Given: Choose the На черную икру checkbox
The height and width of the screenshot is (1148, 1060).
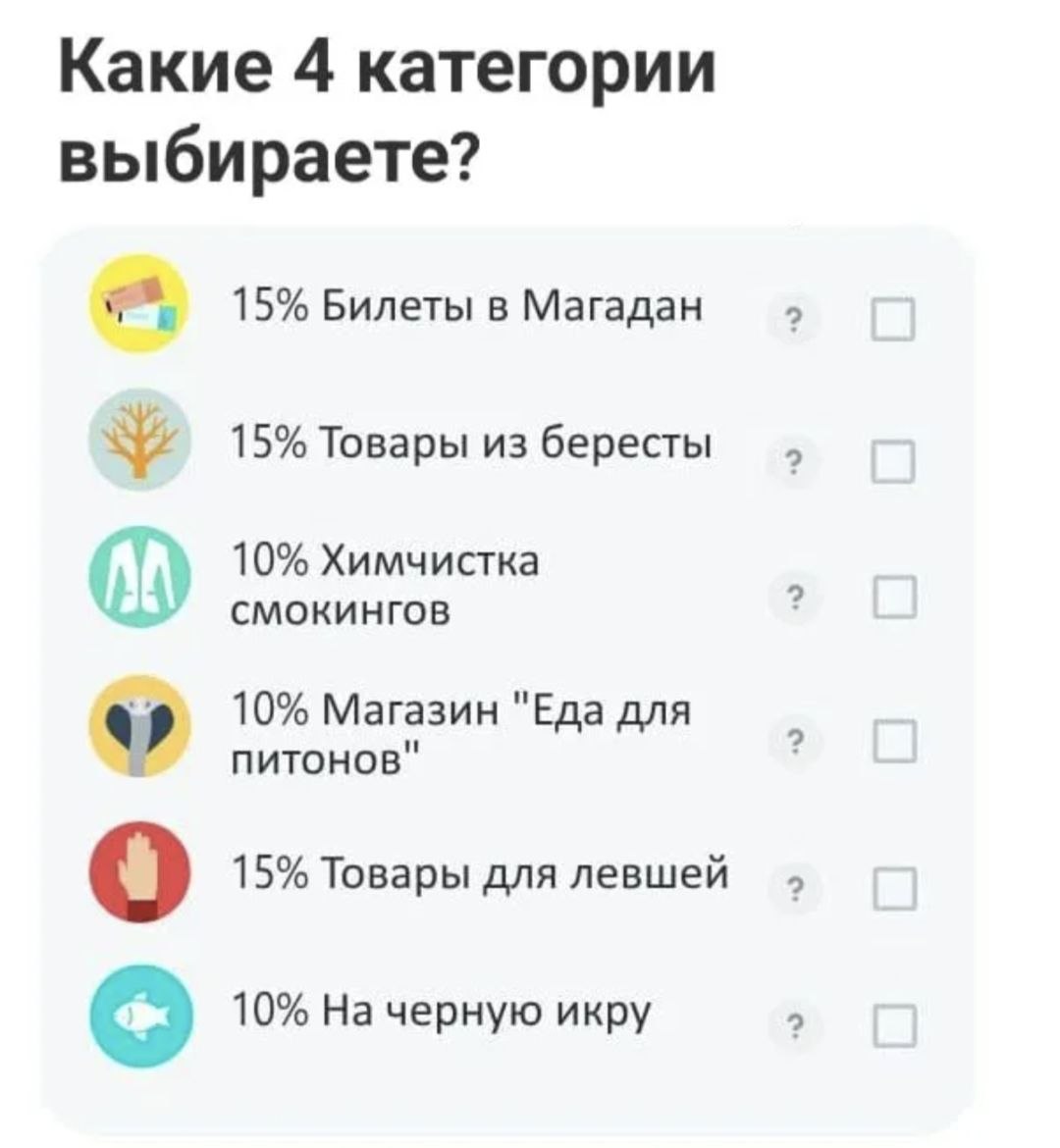Looking at the screenshot, I should click(x=894, y=1026).
